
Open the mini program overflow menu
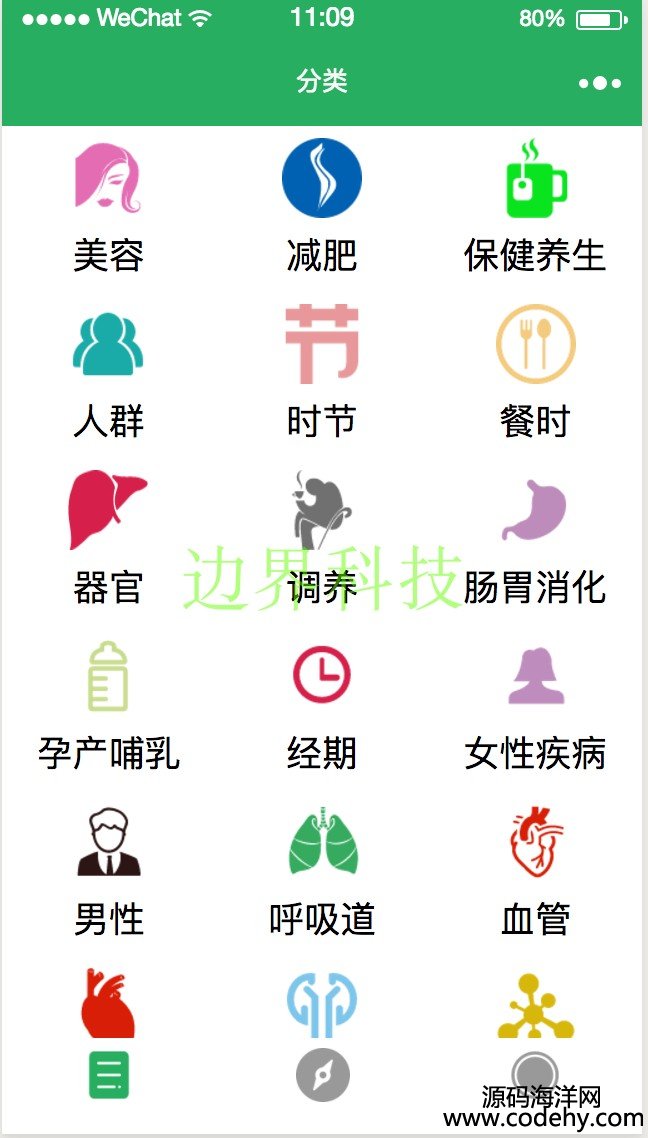pos(599,83)
